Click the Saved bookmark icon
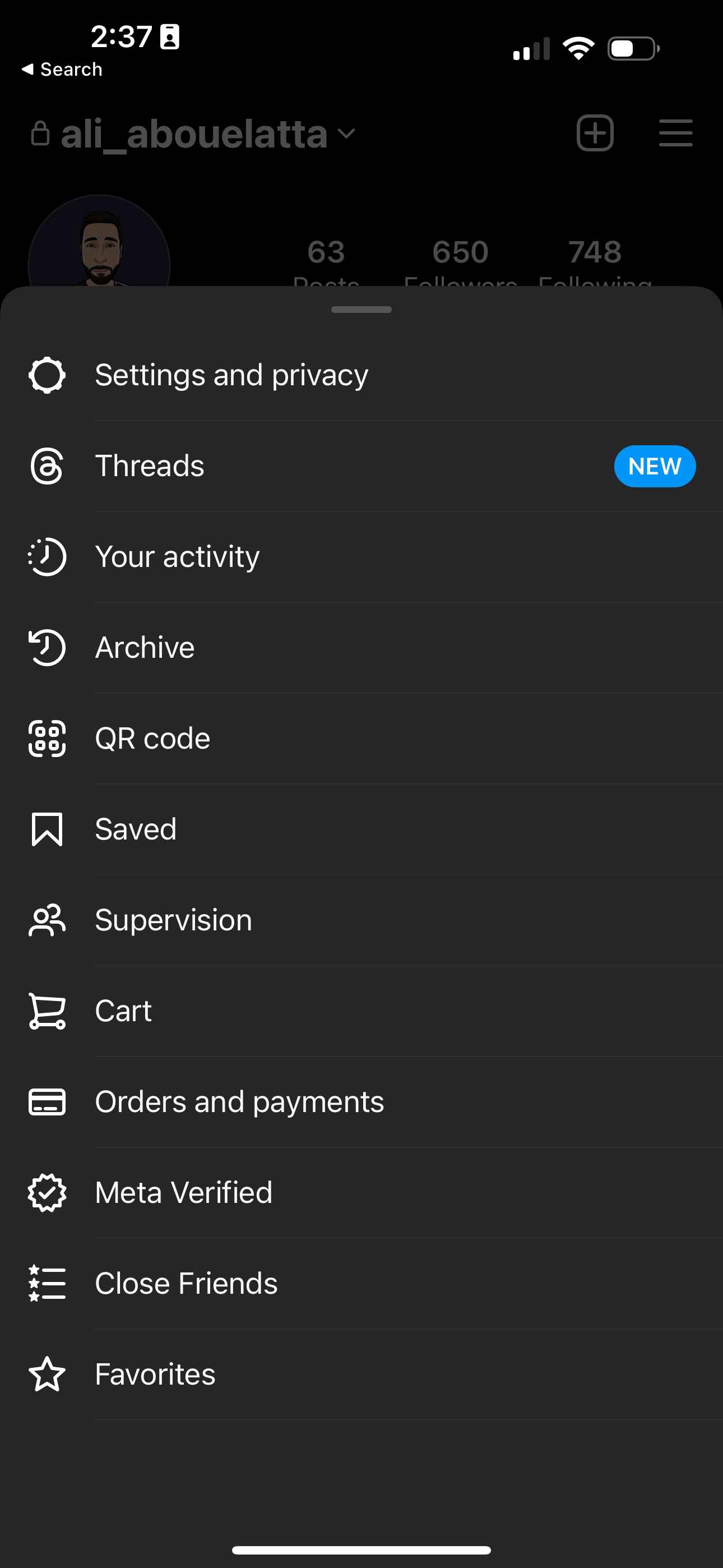Image resolution: width=723 pixels, height=1568 pixels. point(47,829)
